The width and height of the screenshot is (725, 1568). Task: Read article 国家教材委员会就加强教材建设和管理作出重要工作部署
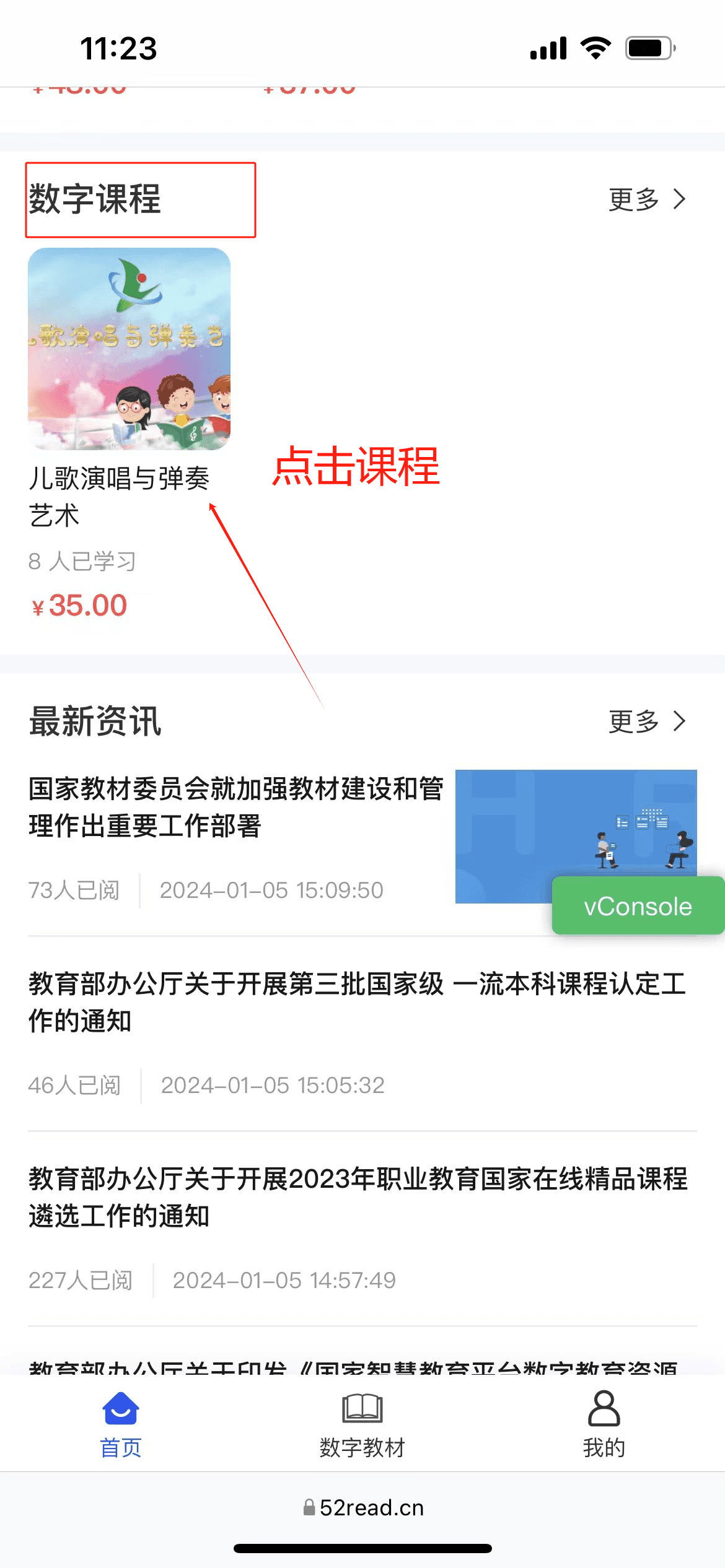[x=235, y=807]
